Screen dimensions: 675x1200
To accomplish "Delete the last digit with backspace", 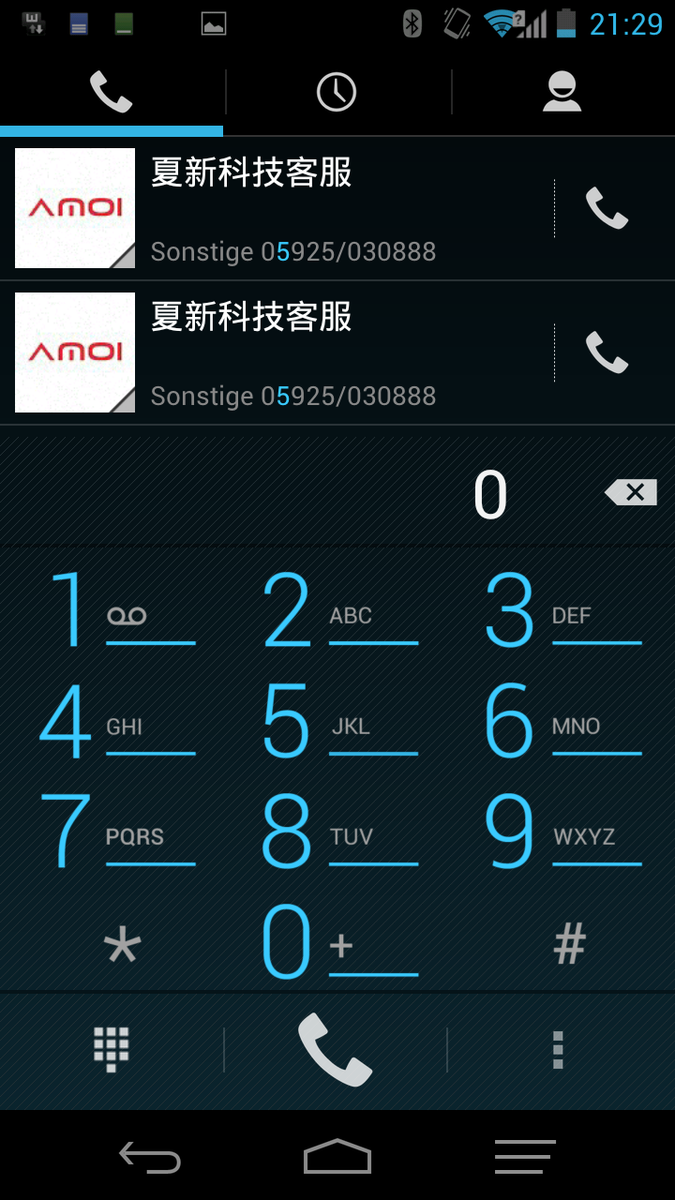I will coord(630,492).
